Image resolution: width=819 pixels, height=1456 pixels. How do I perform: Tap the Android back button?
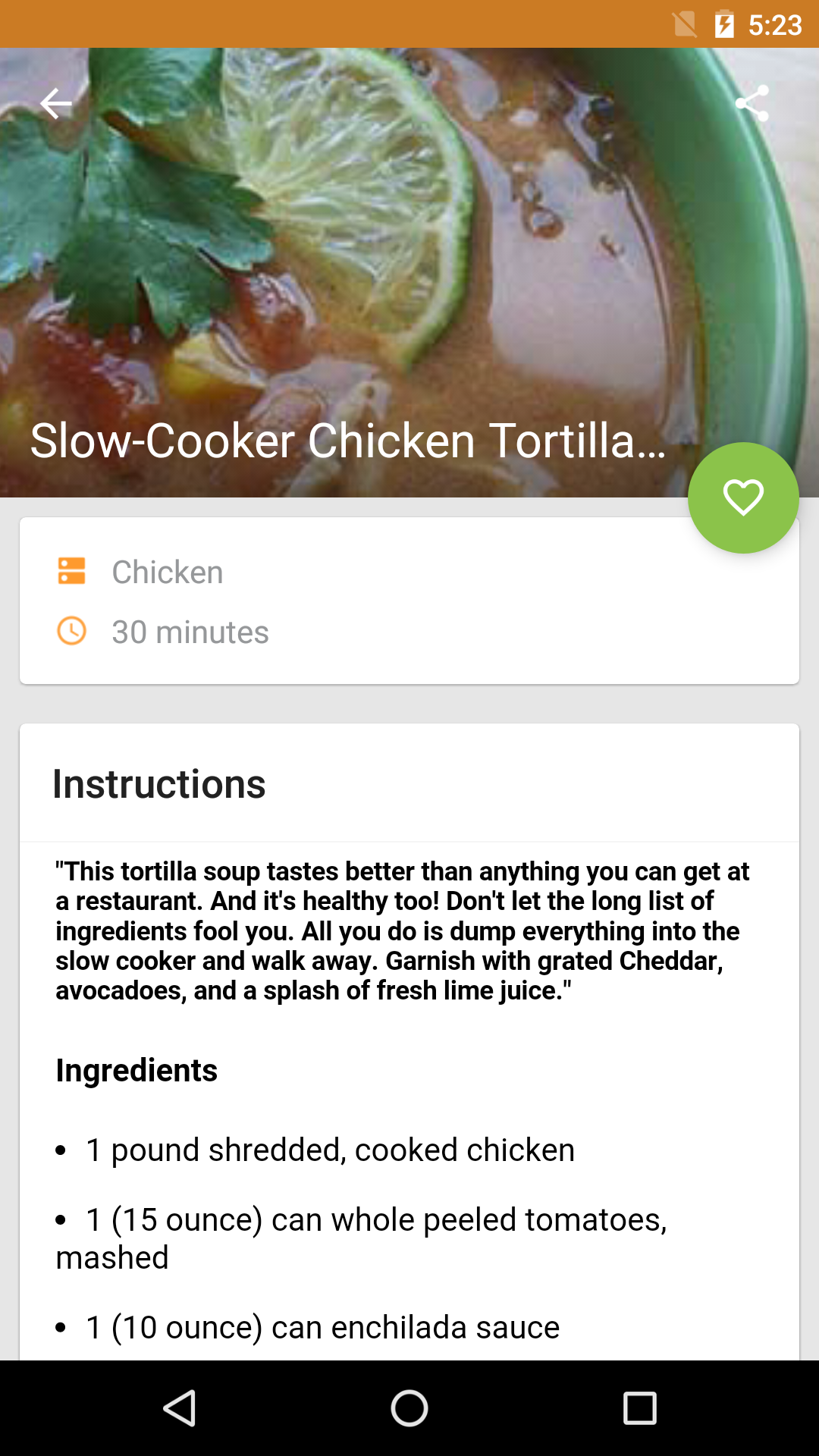(x=179, y=1407)
